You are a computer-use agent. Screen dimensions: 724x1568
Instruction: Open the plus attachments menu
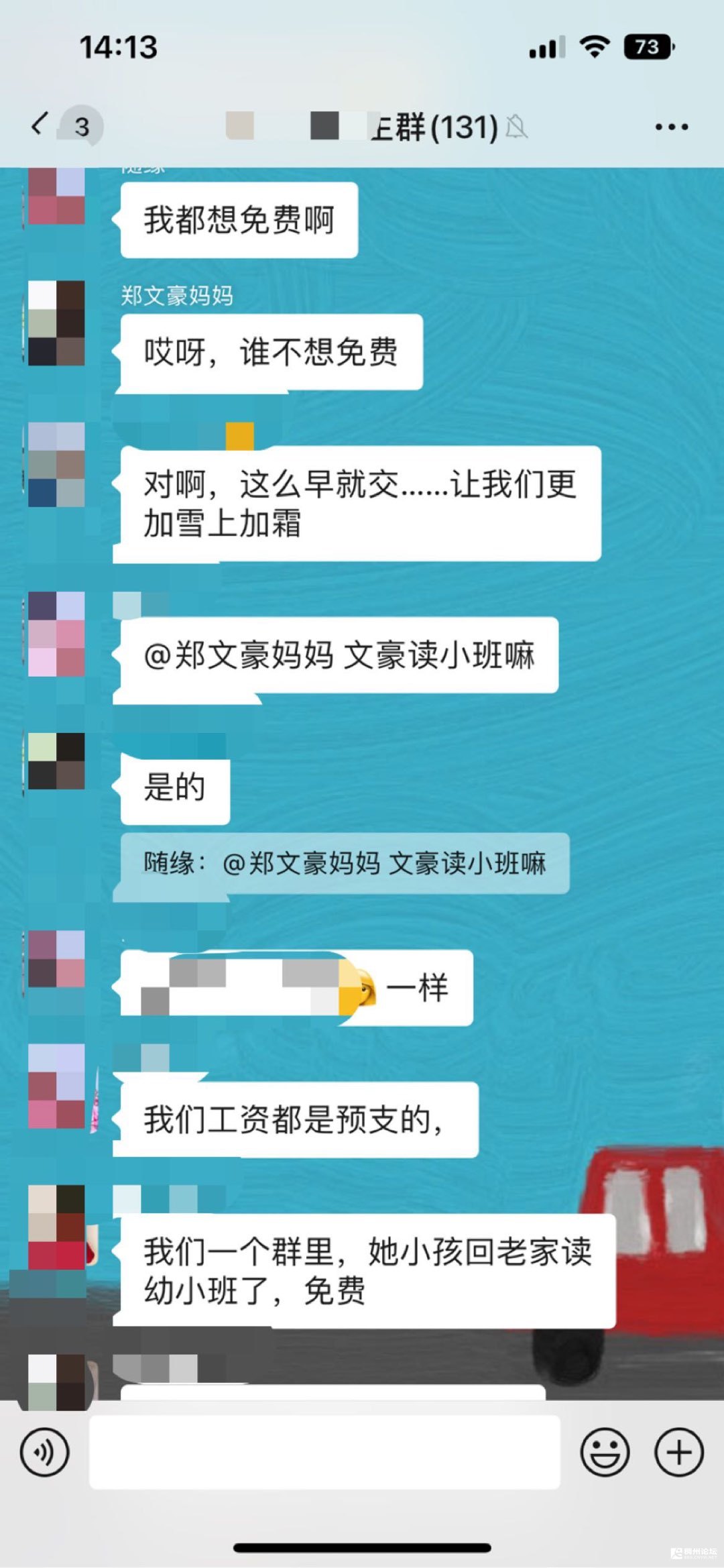(678, 1452)
